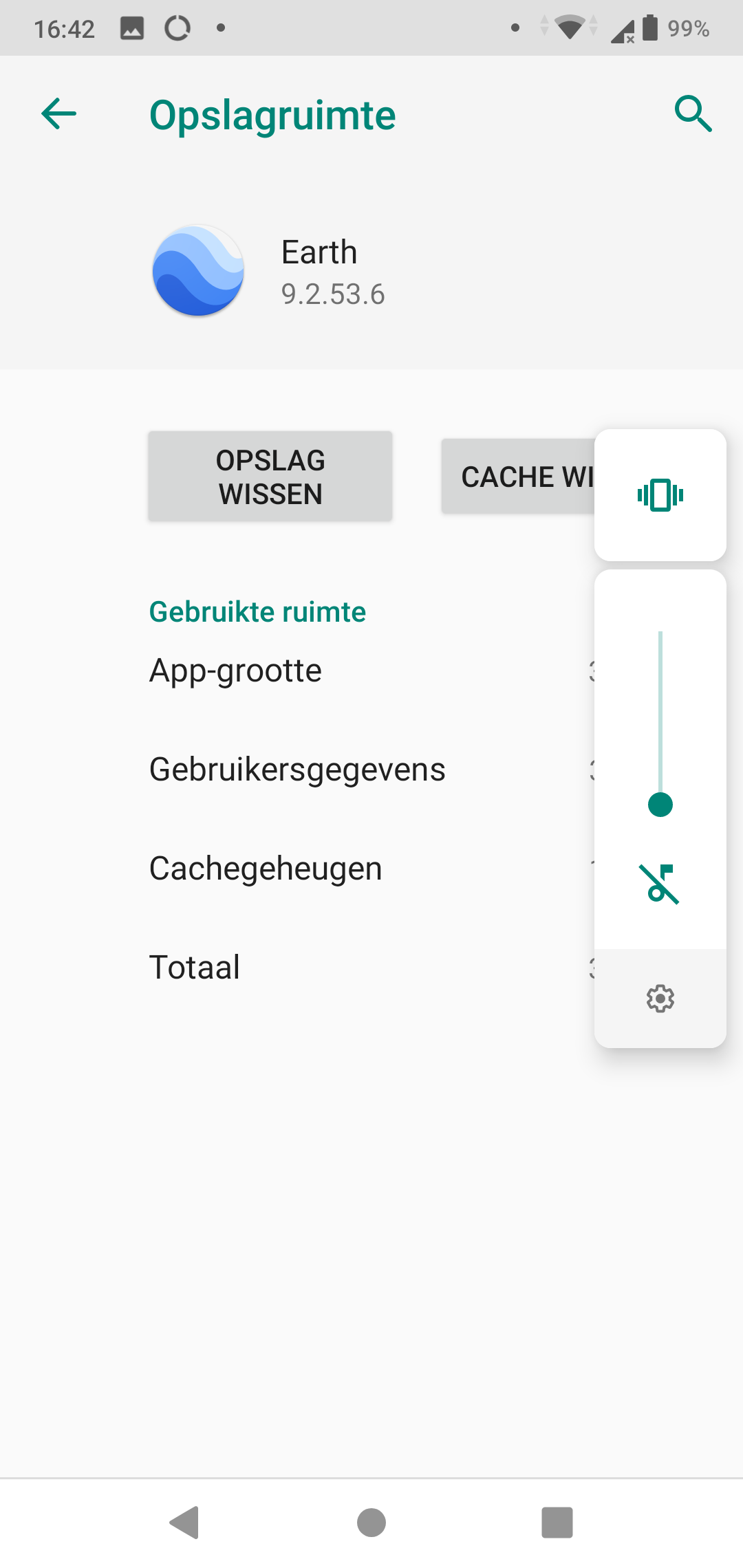Switch ringer mode via vibrate icon
This screenshot has height=1568, width=743.
pyautogui.click(x=660, y=495)
